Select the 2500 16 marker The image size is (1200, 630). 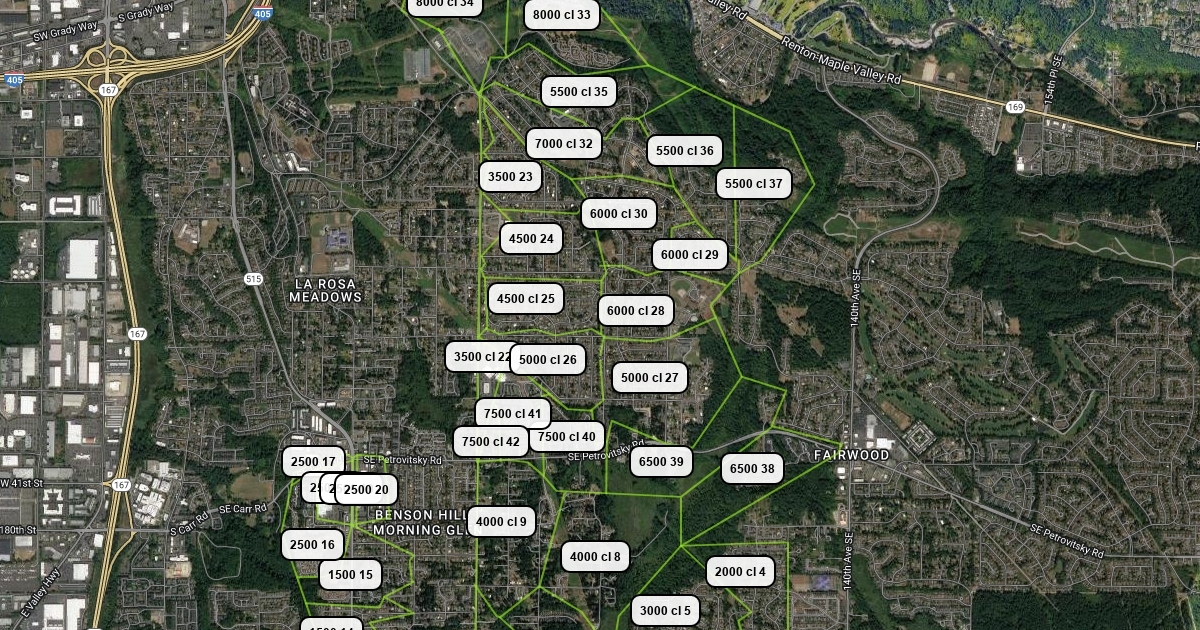click(x=313, y=545)
